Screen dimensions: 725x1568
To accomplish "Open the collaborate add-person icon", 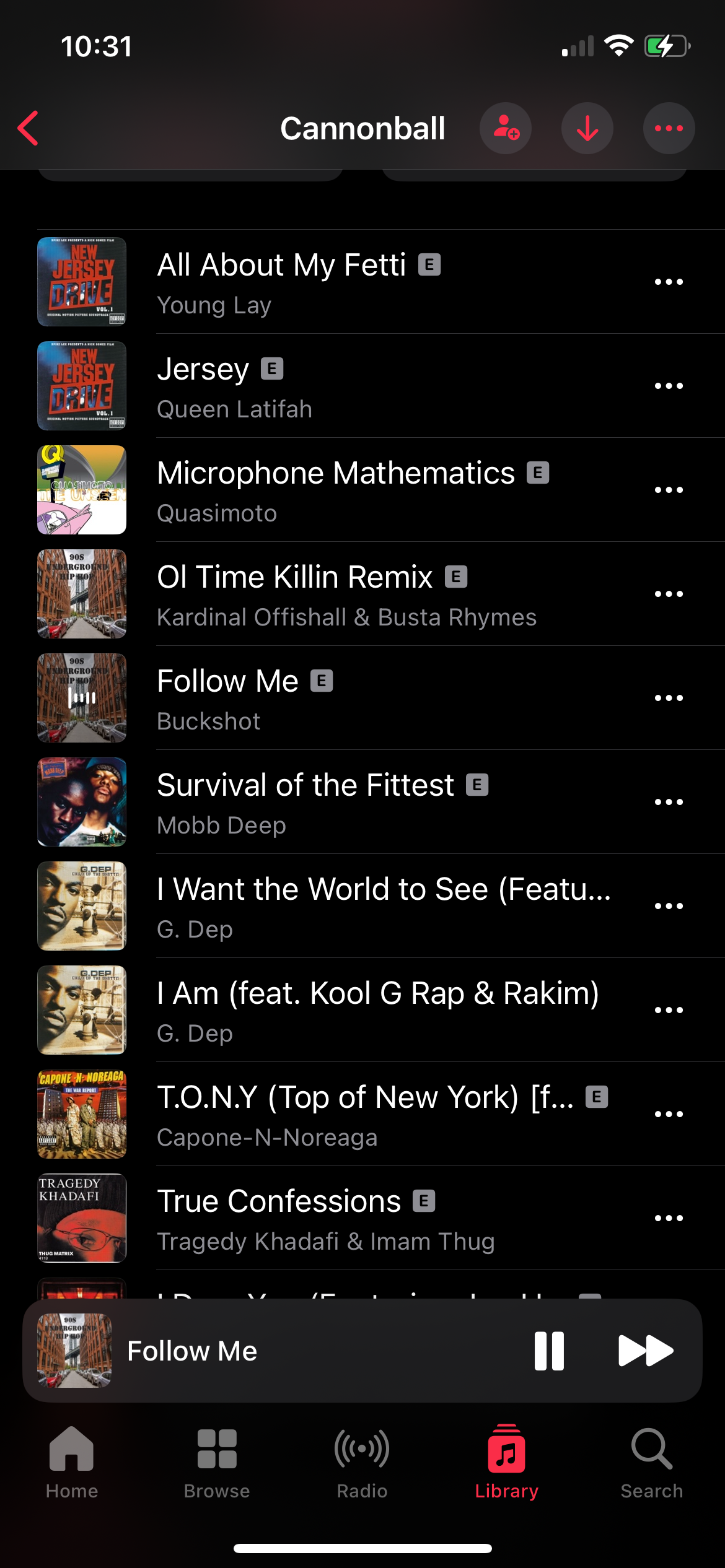I will pyautogui.click(x=506, y=128).
